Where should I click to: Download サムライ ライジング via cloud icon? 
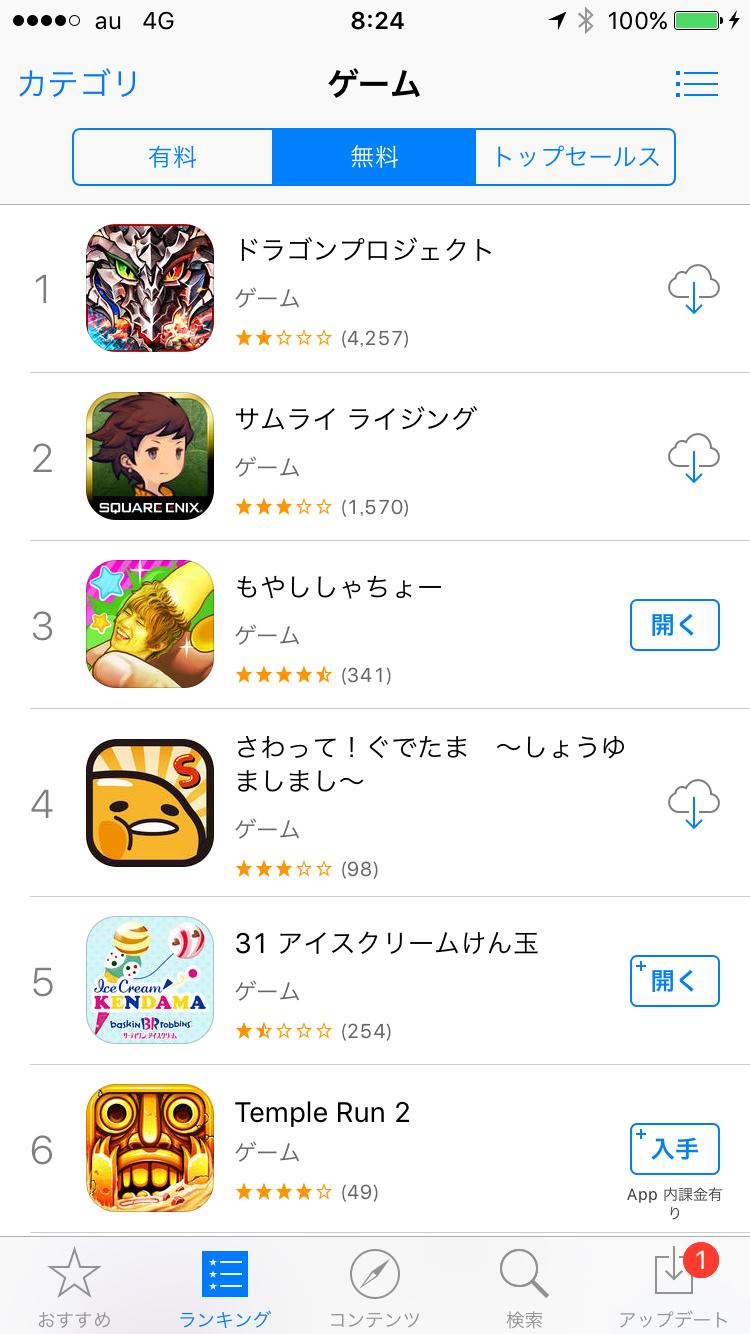point(693,457)
